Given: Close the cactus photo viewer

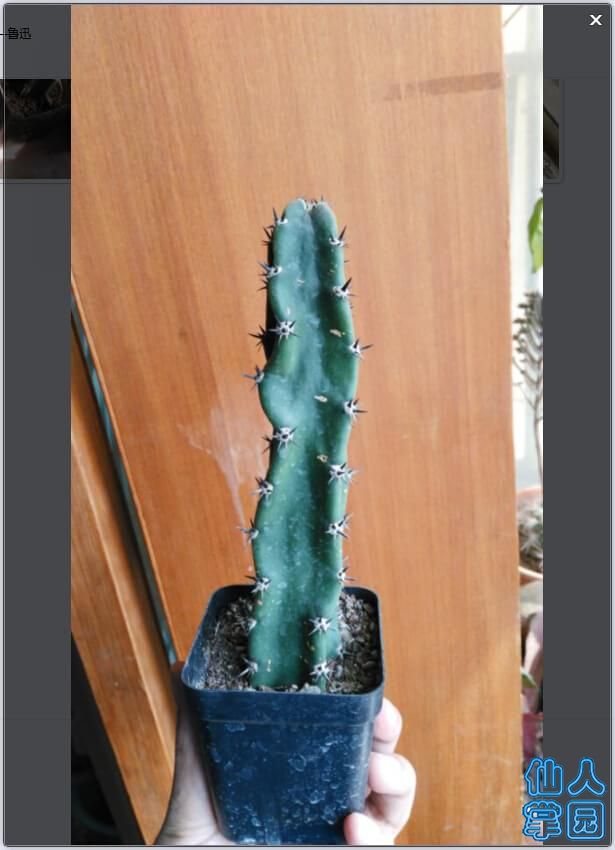Looking at the screenshot, I should pyautogui.click(x=595, y=20).
